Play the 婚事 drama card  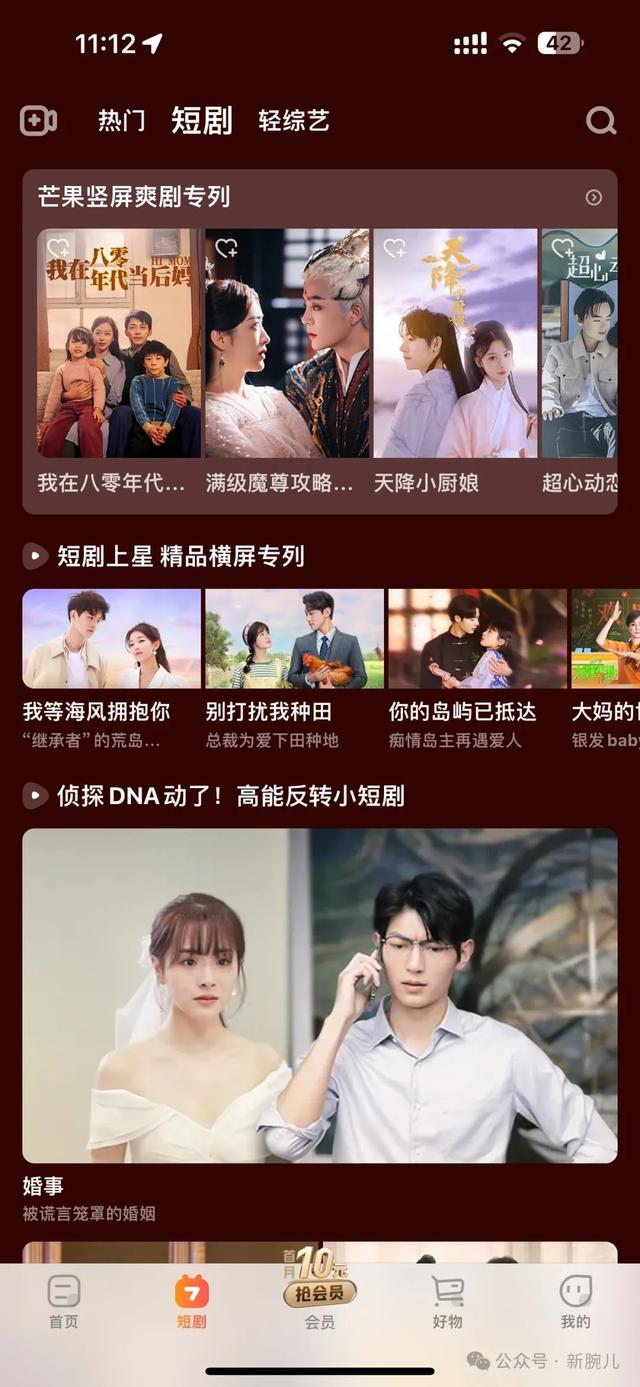point(320,995)
